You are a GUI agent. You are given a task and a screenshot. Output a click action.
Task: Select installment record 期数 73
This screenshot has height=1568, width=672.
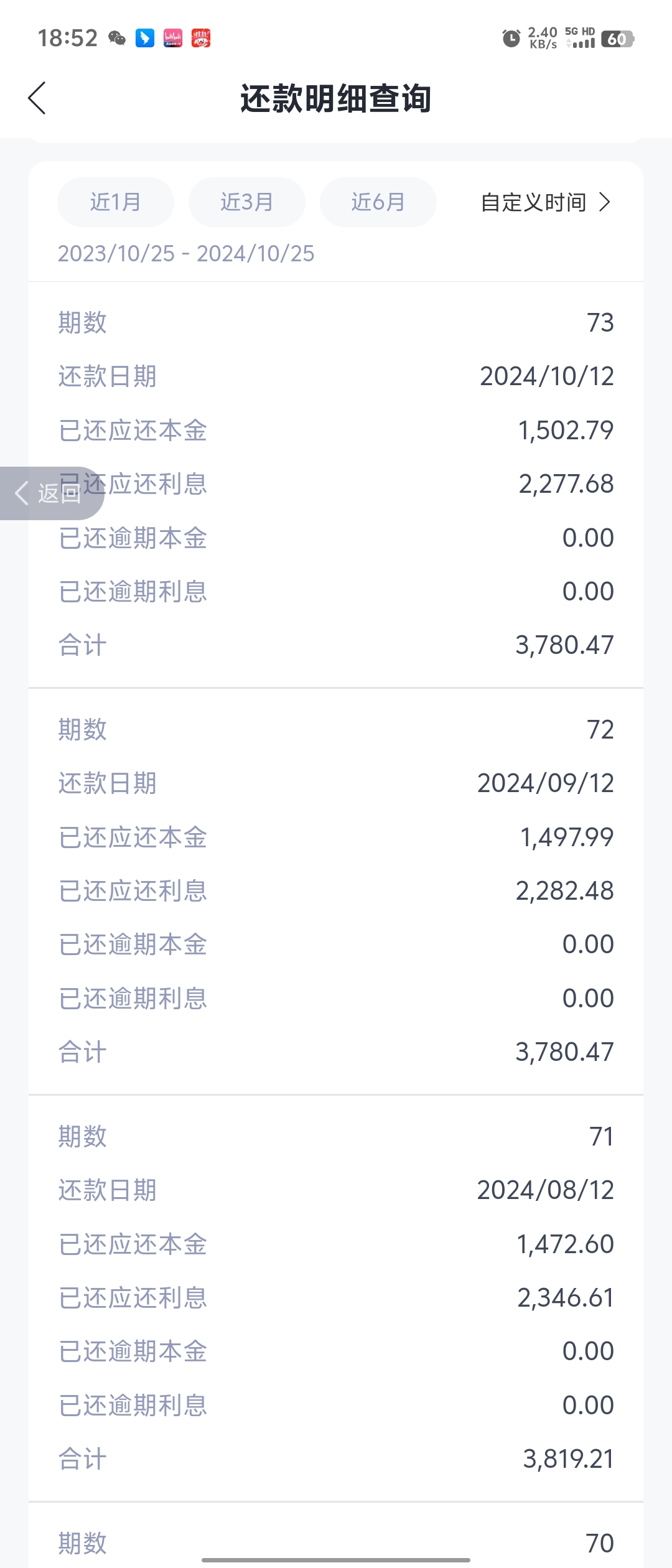tap(336, 322)
